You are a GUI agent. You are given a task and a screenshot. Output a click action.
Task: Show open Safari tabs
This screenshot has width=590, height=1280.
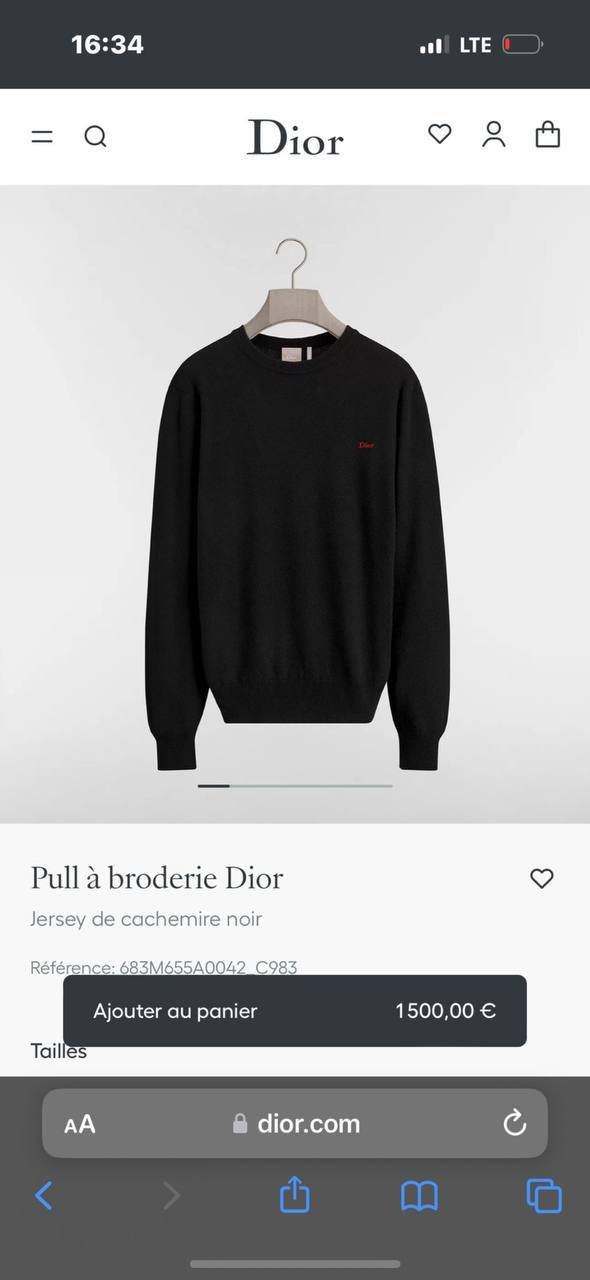pos(544,1196)
